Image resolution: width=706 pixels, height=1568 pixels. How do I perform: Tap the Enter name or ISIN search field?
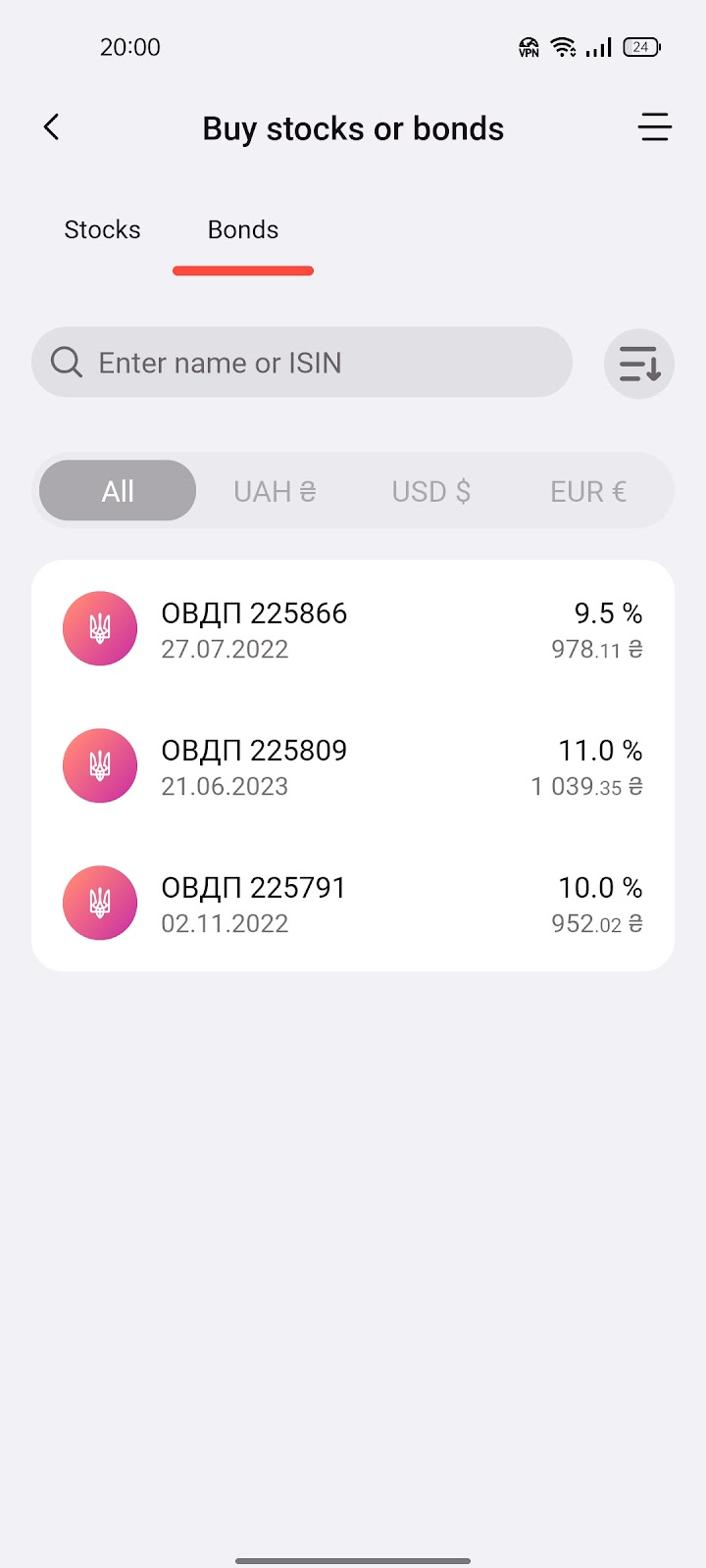(x=302, y=363)
